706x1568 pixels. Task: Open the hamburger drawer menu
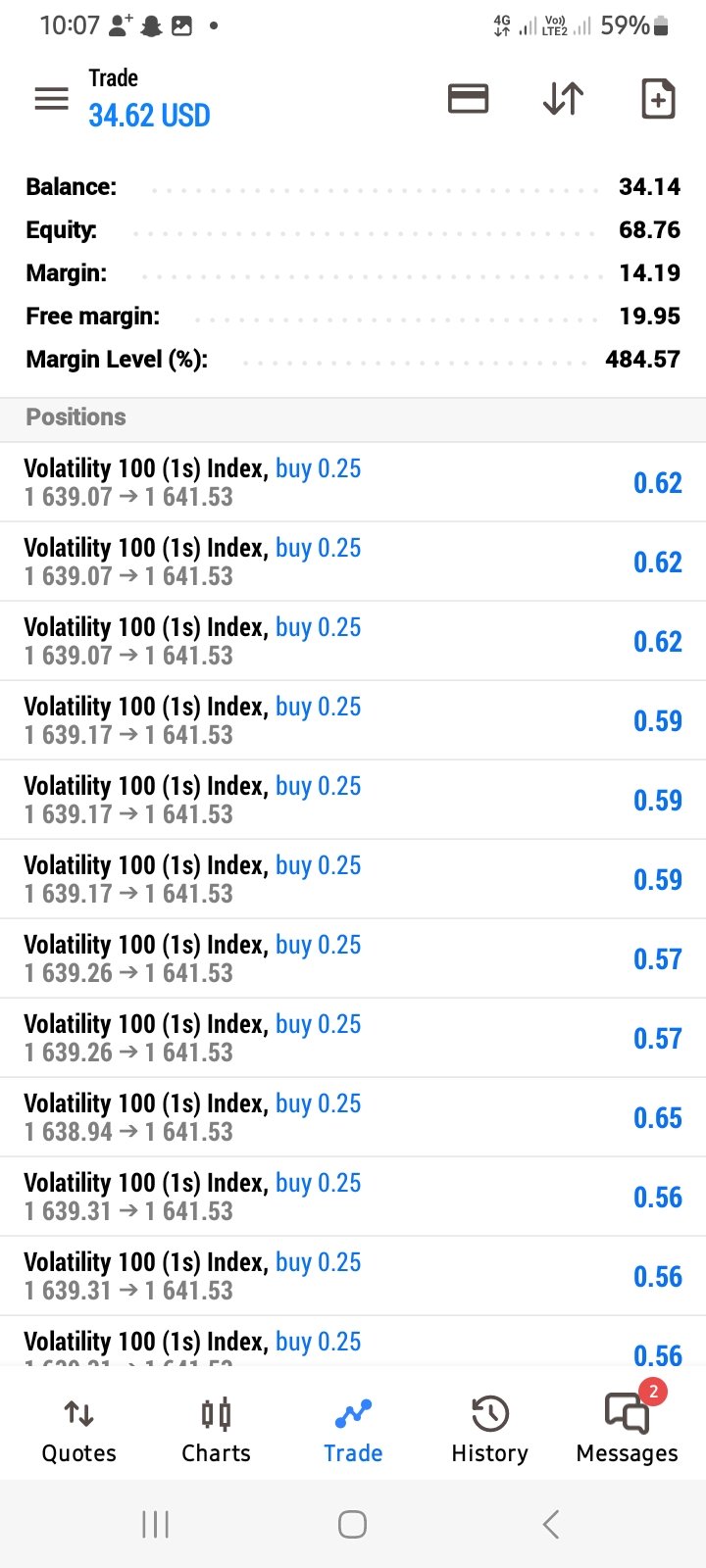(x=51, y=98)
